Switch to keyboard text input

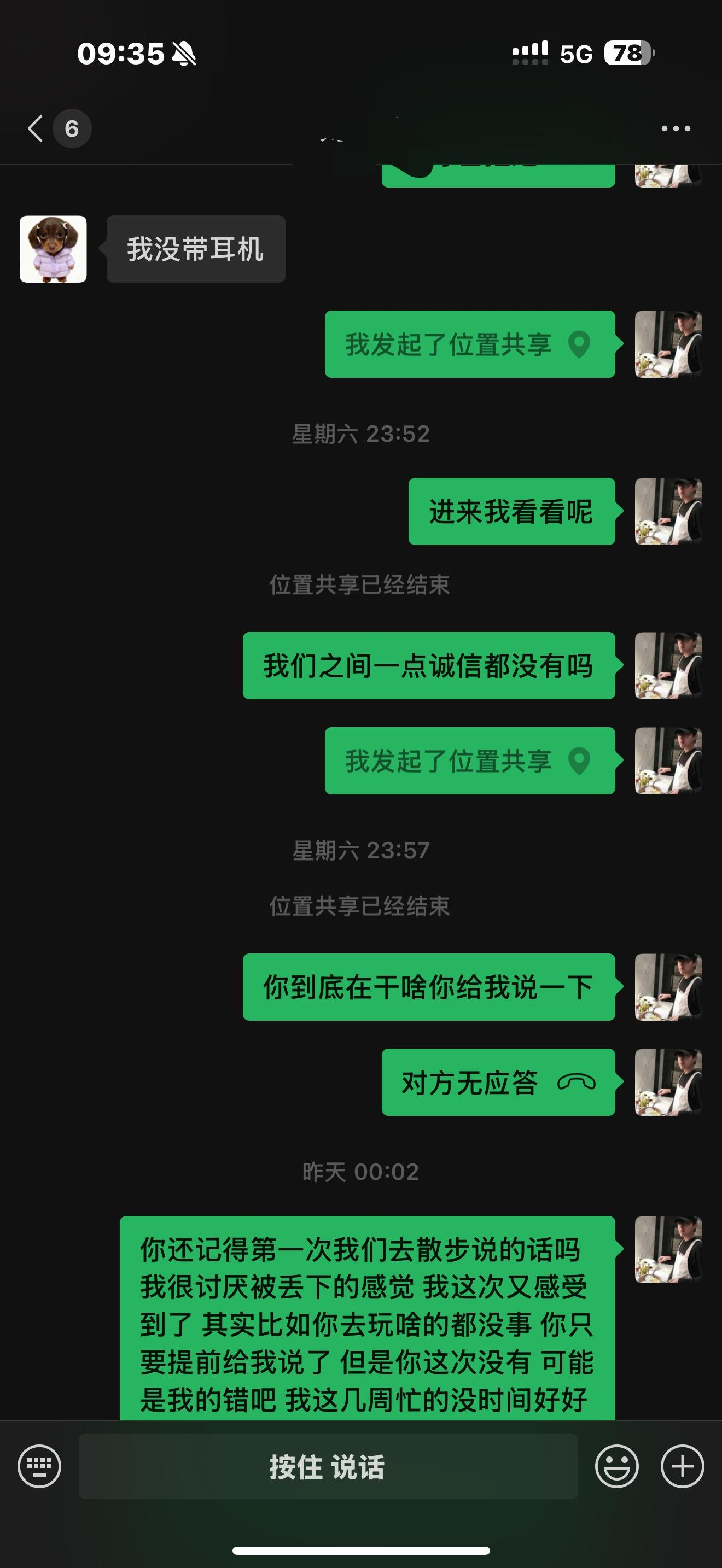click(39, 1466)
